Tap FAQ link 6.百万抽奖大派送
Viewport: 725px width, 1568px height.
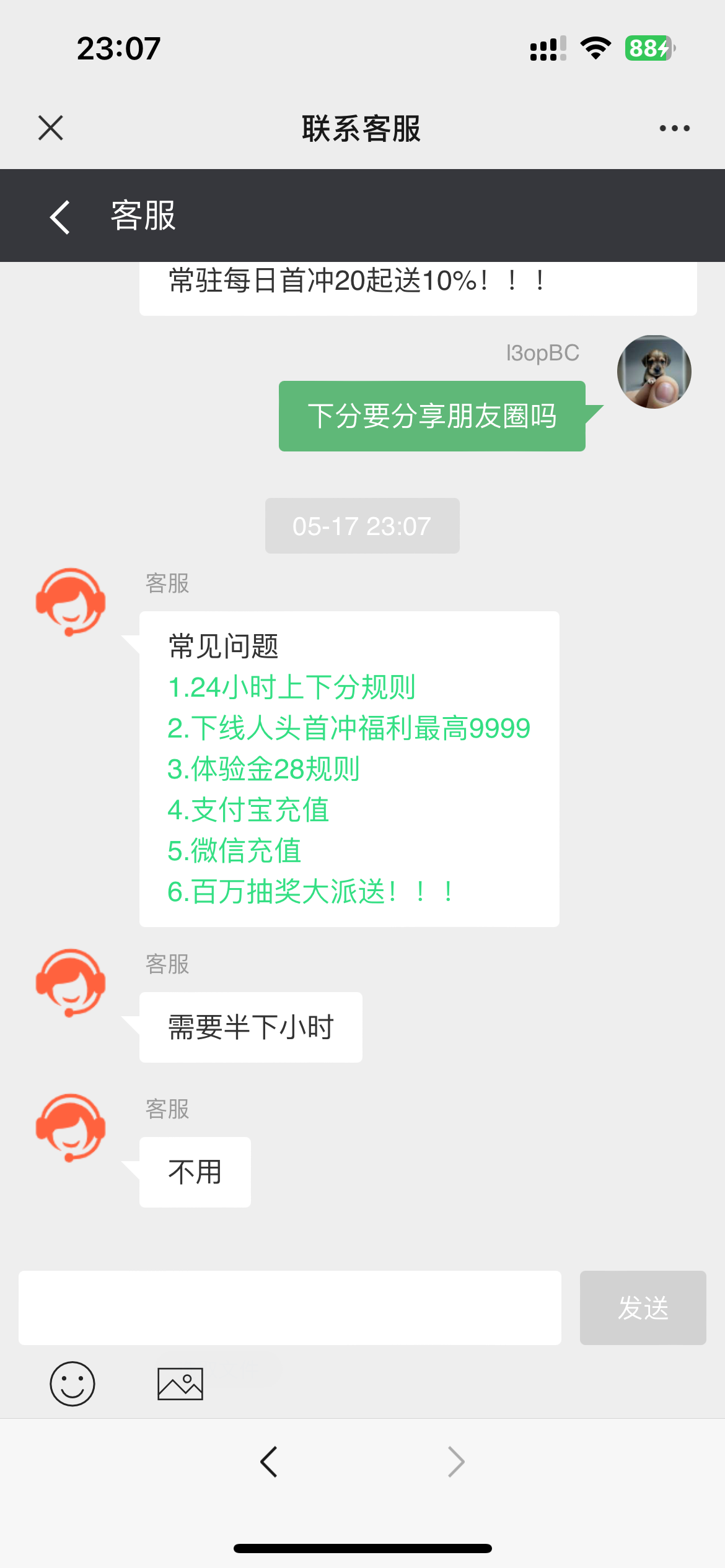[x=310, y=892]
